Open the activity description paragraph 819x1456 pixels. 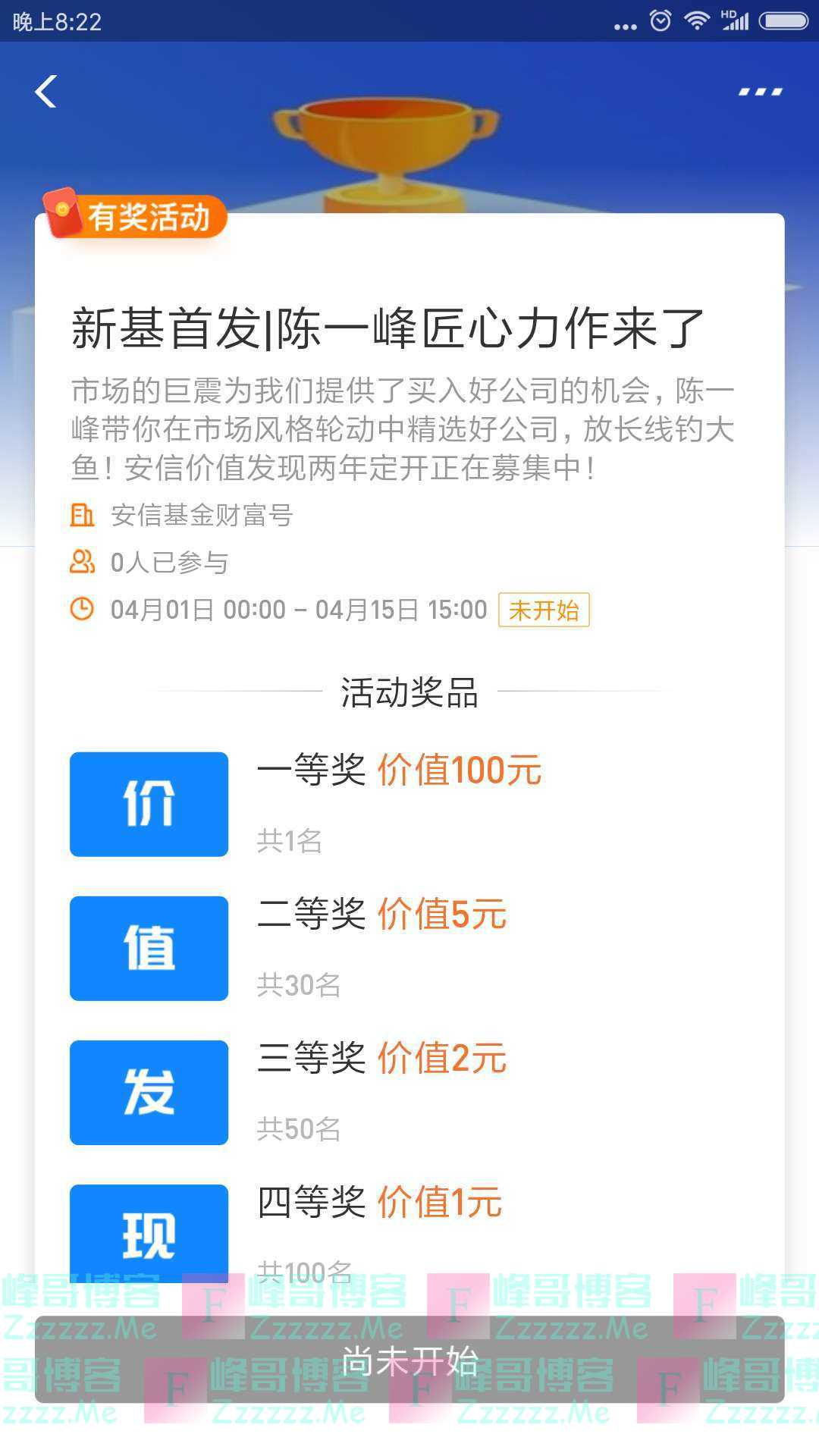[x=407, y=430]
